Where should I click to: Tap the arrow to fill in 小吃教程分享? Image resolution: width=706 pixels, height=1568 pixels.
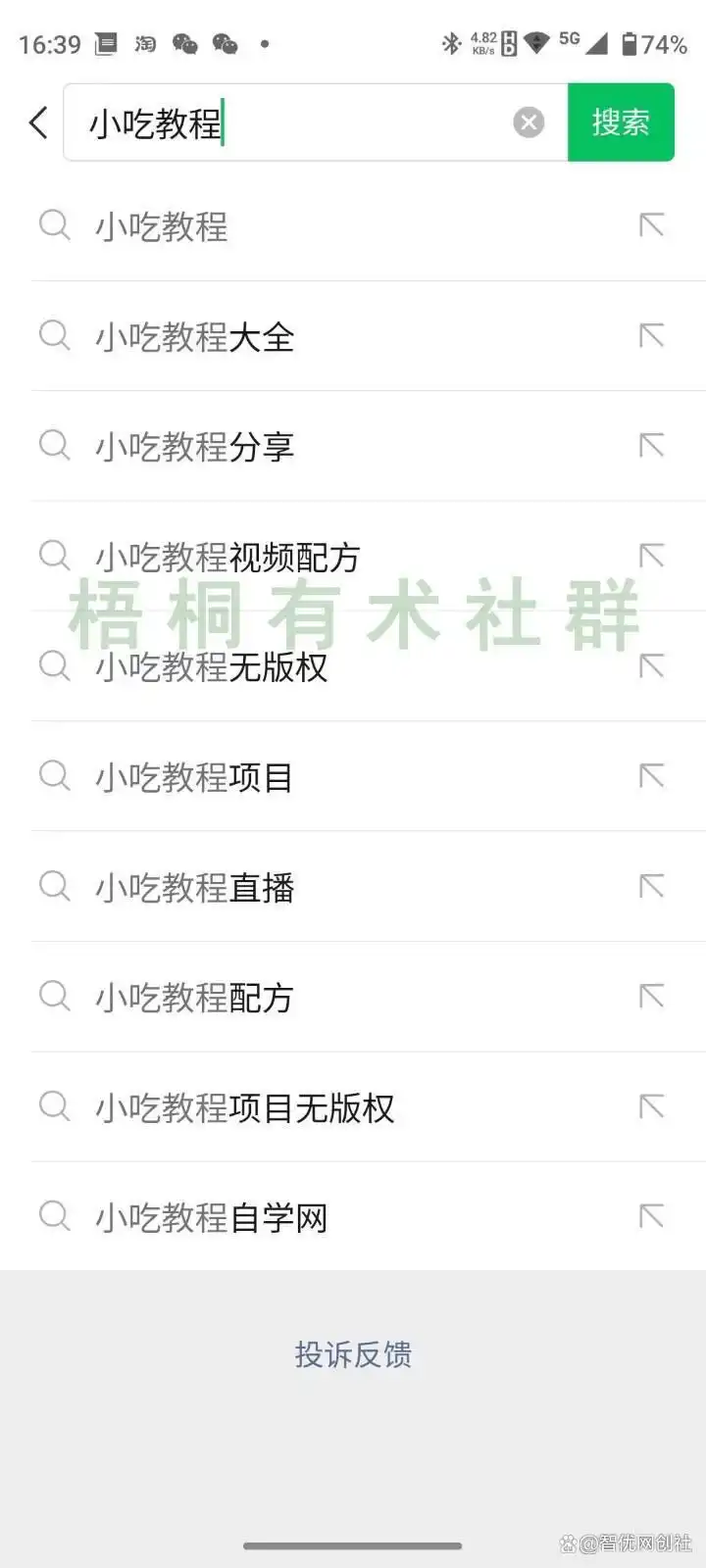[650, 446]
